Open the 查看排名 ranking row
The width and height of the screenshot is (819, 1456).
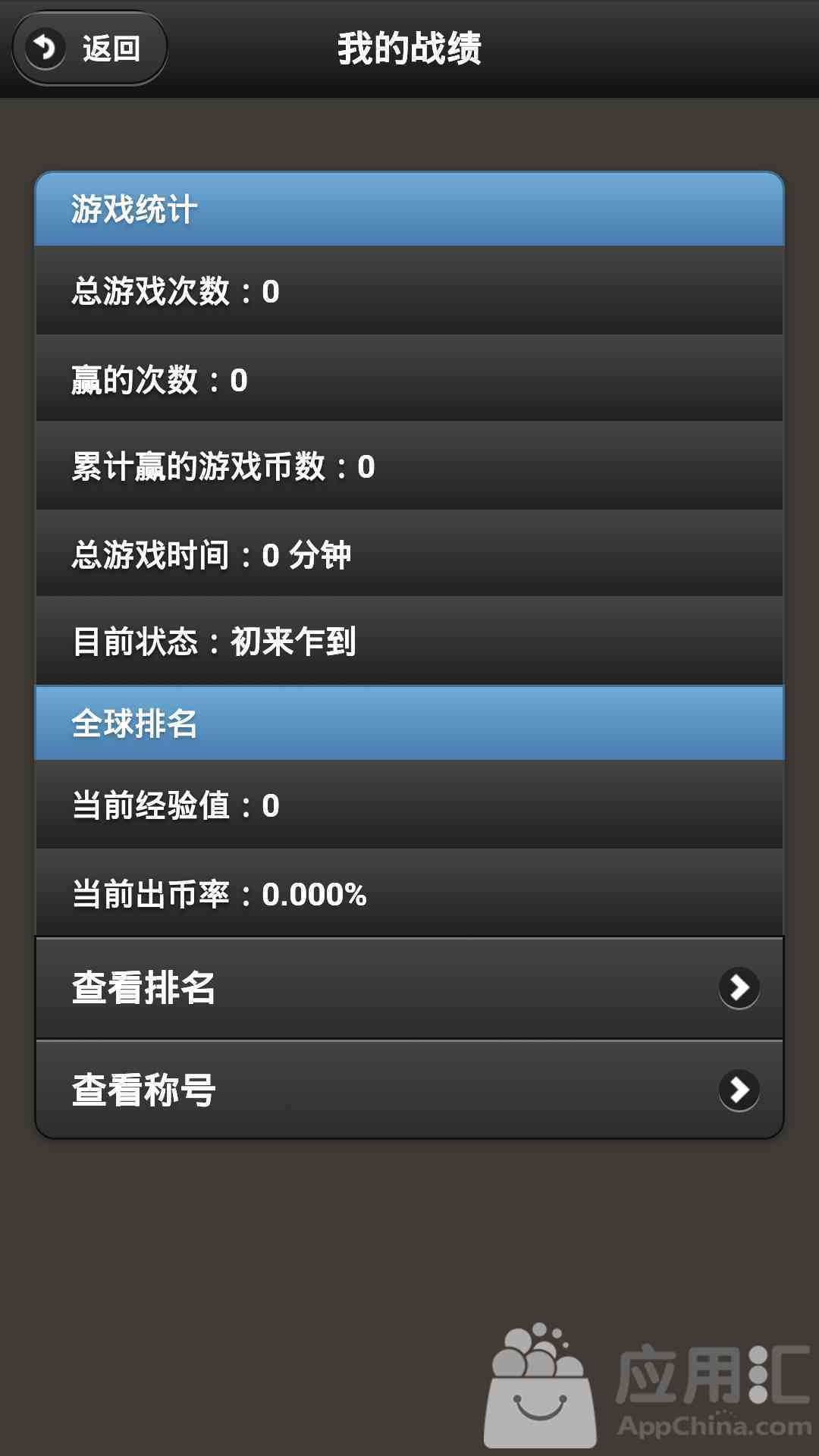409,988
